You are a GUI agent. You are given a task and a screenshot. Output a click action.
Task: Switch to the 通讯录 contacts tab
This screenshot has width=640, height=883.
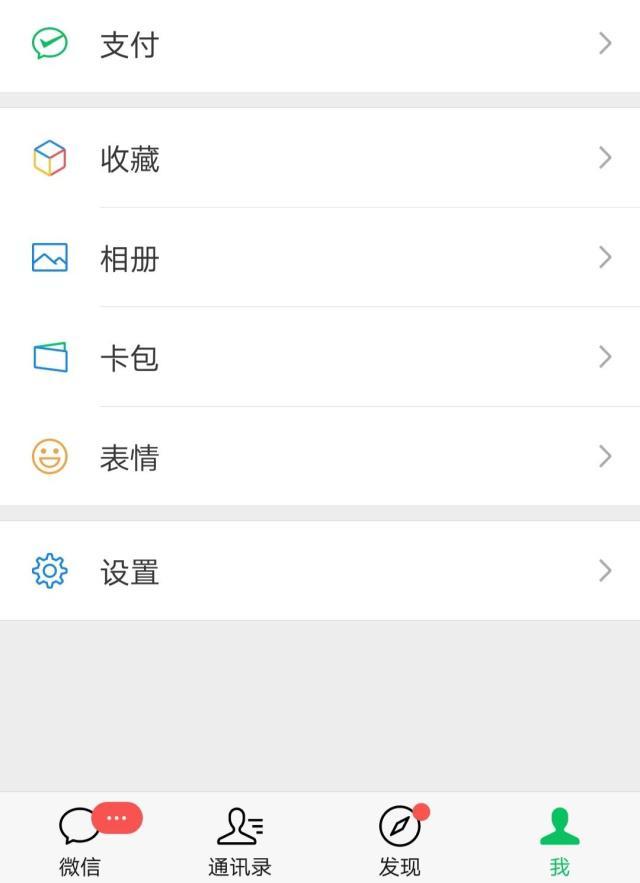(240, 840)
